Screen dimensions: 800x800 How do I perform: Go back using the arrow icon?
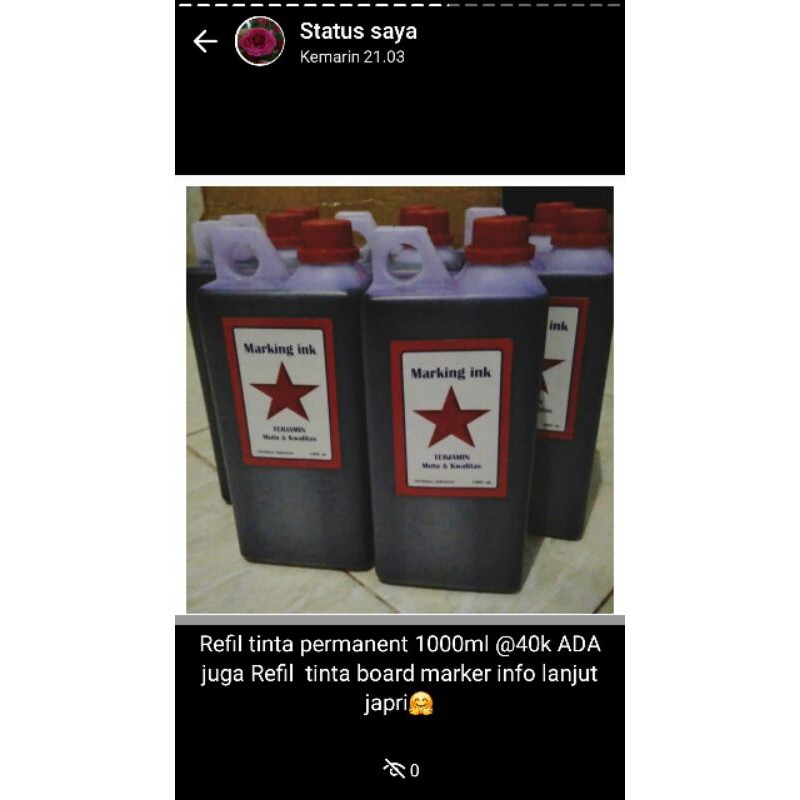[205, 41]
